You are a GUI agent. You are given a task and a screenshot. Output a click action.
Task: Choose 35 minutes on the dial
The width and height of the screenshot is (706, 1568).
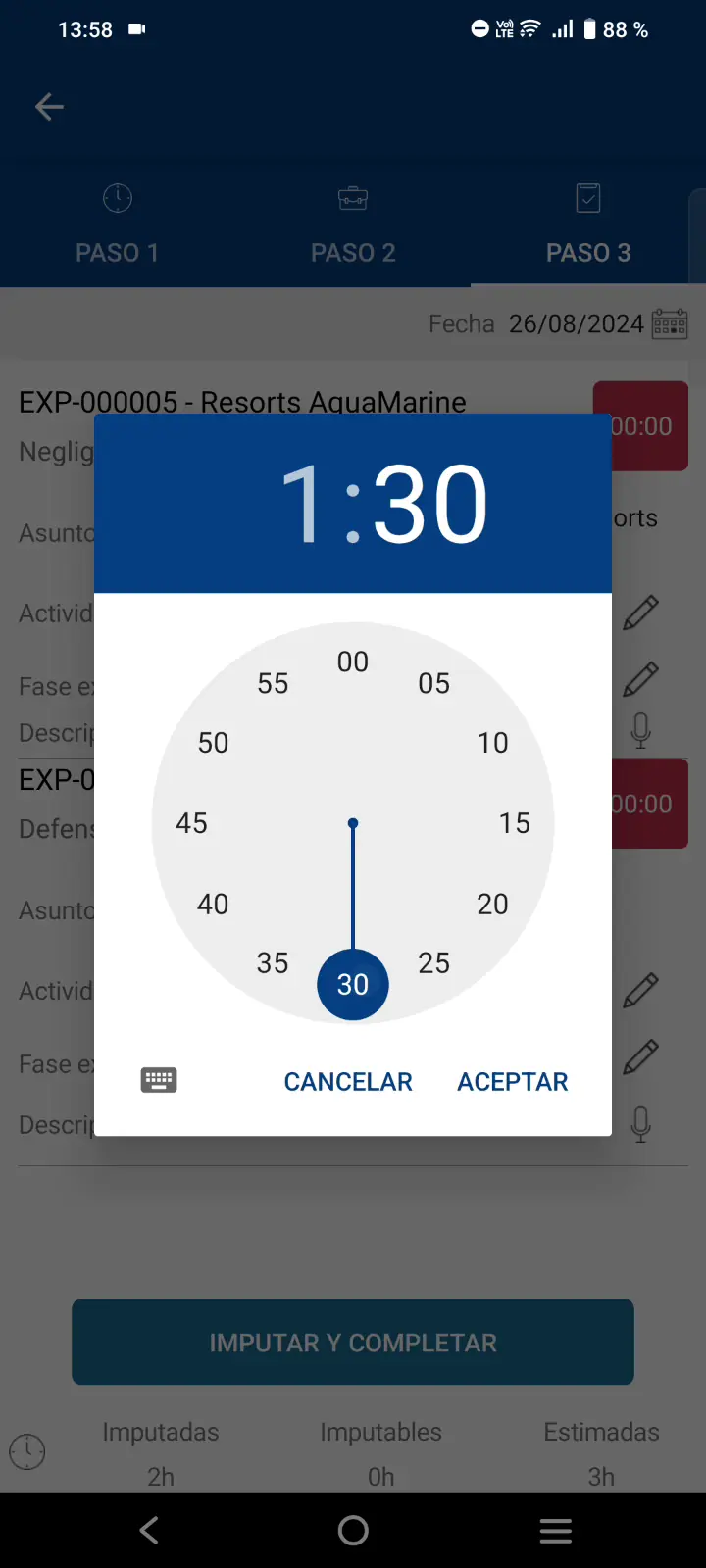pyautogui.click(x=273, y=963)
